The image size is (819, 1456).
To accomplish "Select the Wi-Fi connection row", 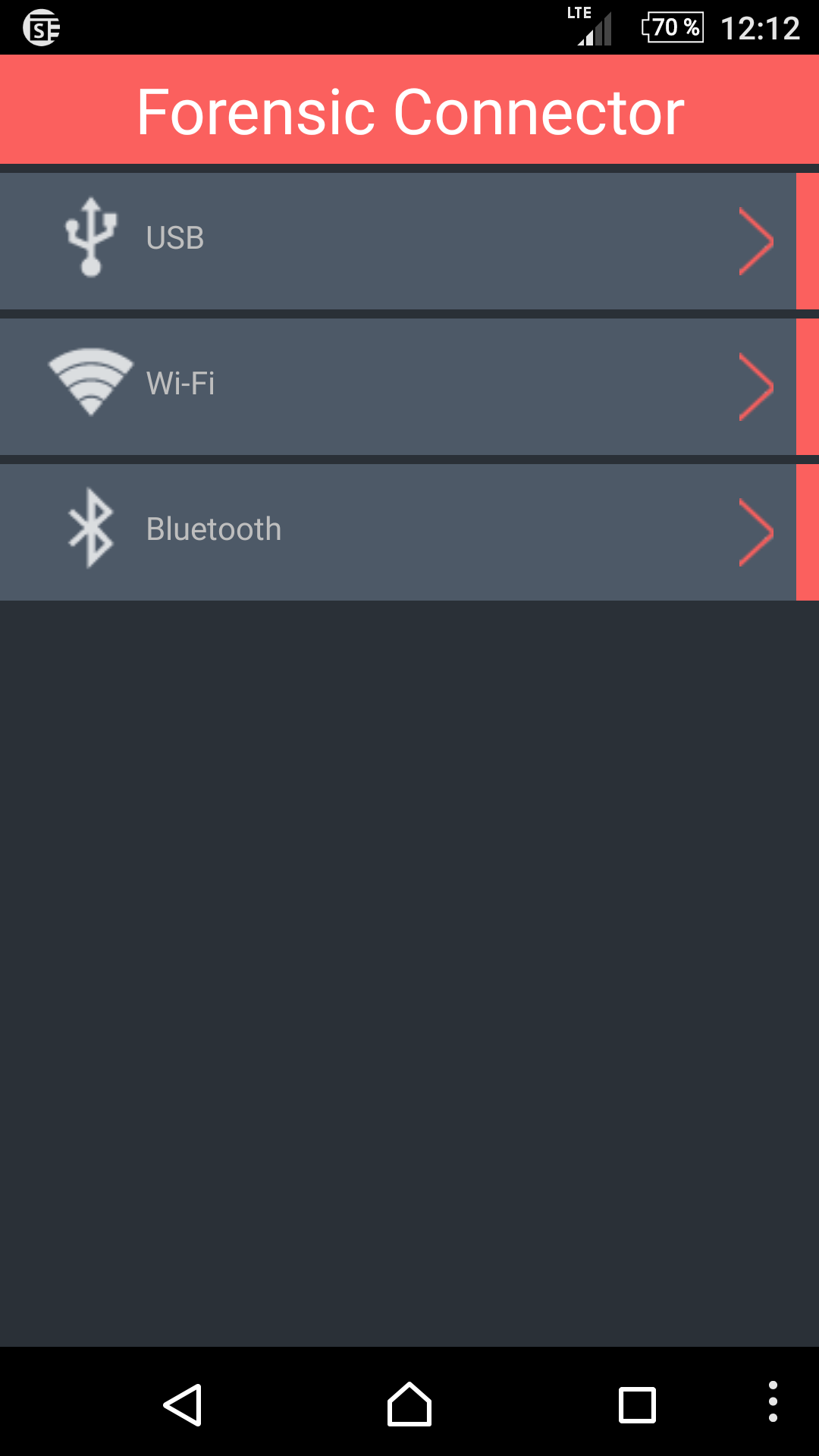I will click(409, 387).
